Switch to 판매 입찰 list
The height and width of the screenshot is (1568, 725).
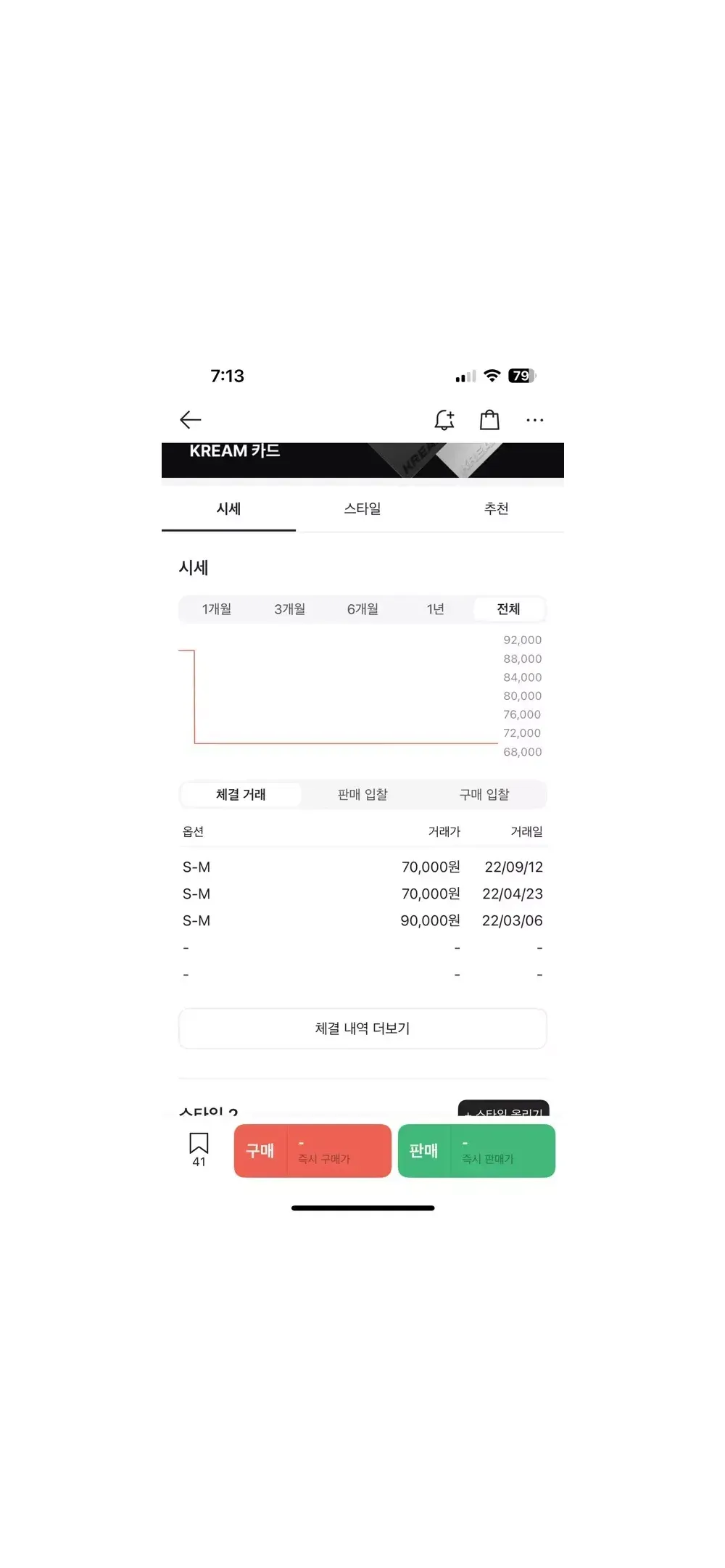point(362,795)
